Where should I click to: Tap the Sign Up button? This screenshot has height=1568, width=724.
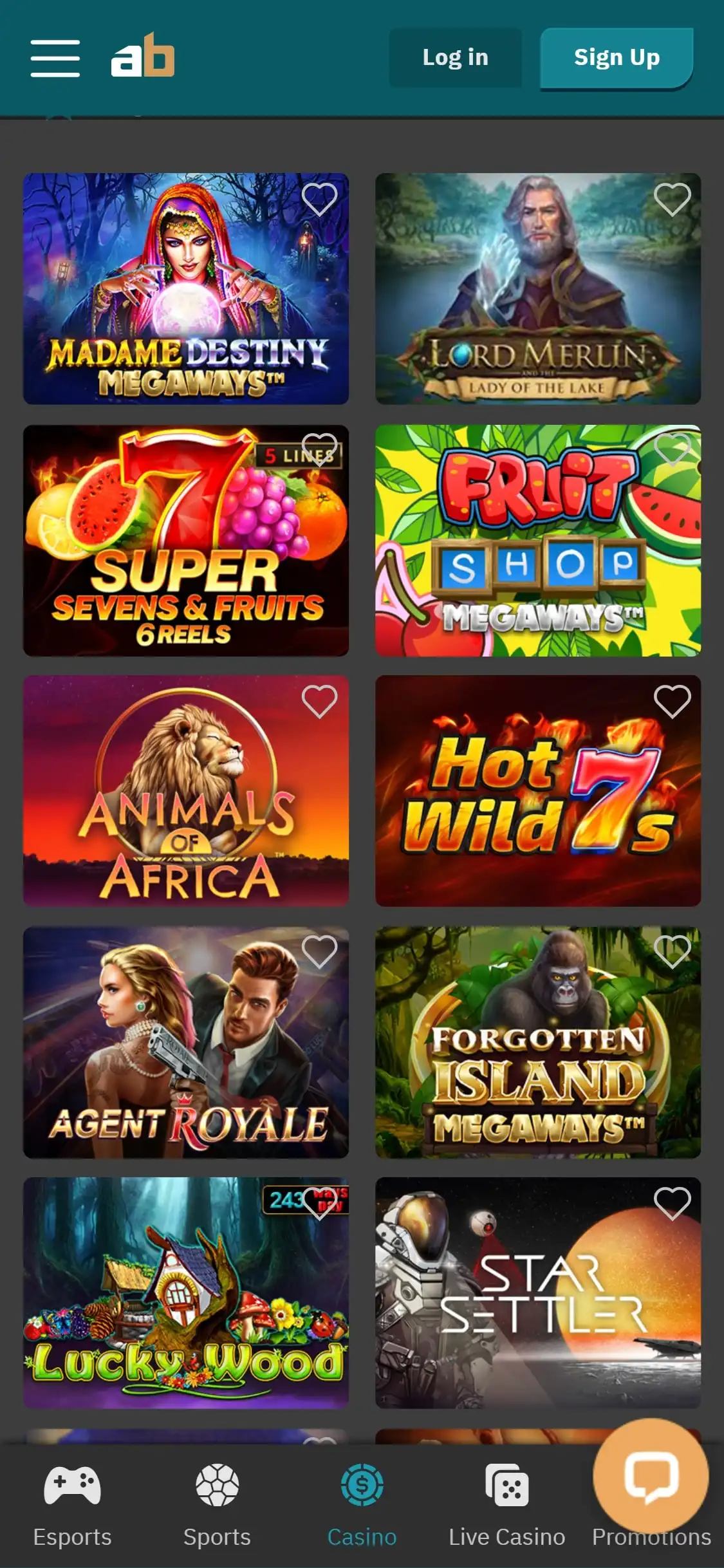point(617,58)
